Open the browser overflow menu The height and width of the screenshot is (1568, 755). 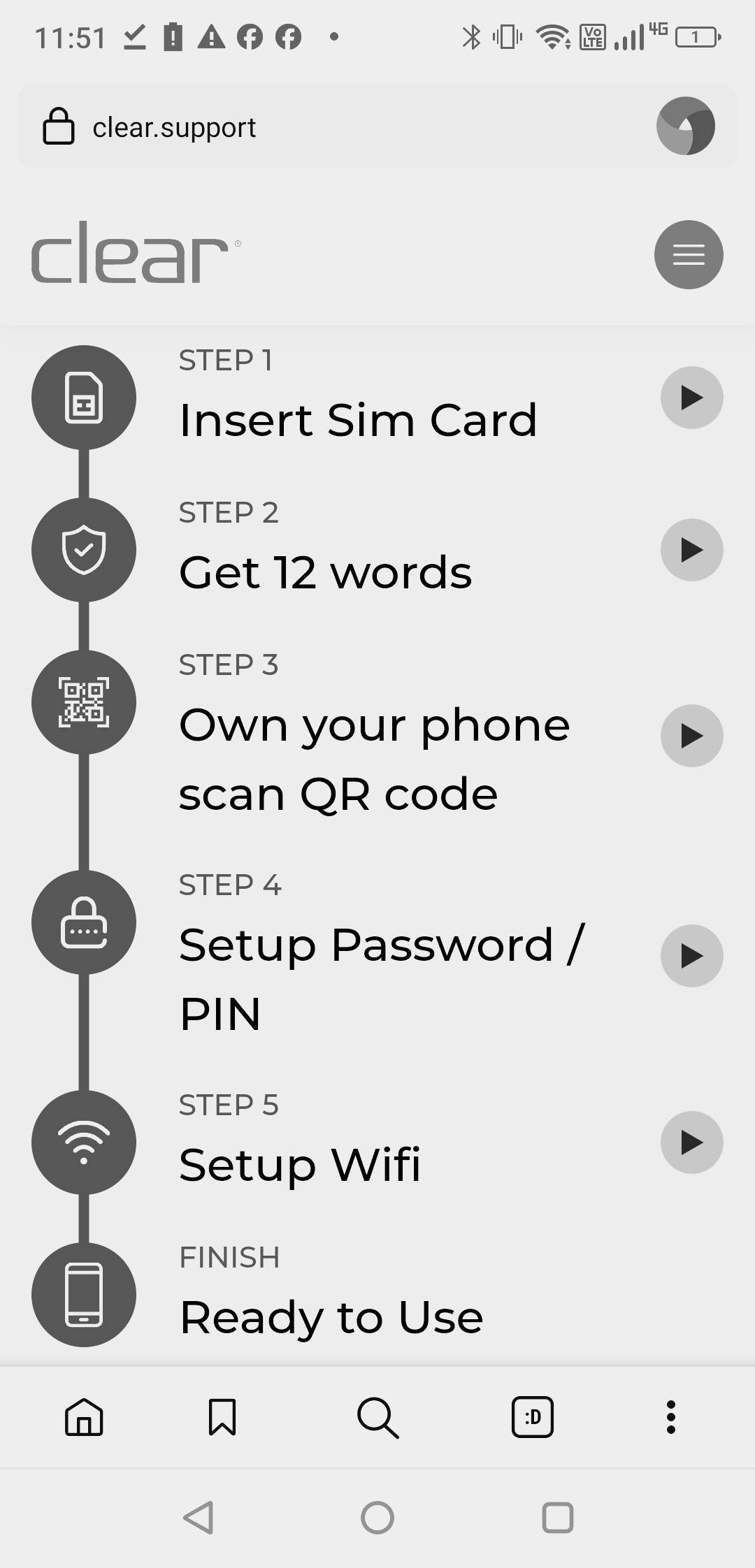[x=670, y=1417]
